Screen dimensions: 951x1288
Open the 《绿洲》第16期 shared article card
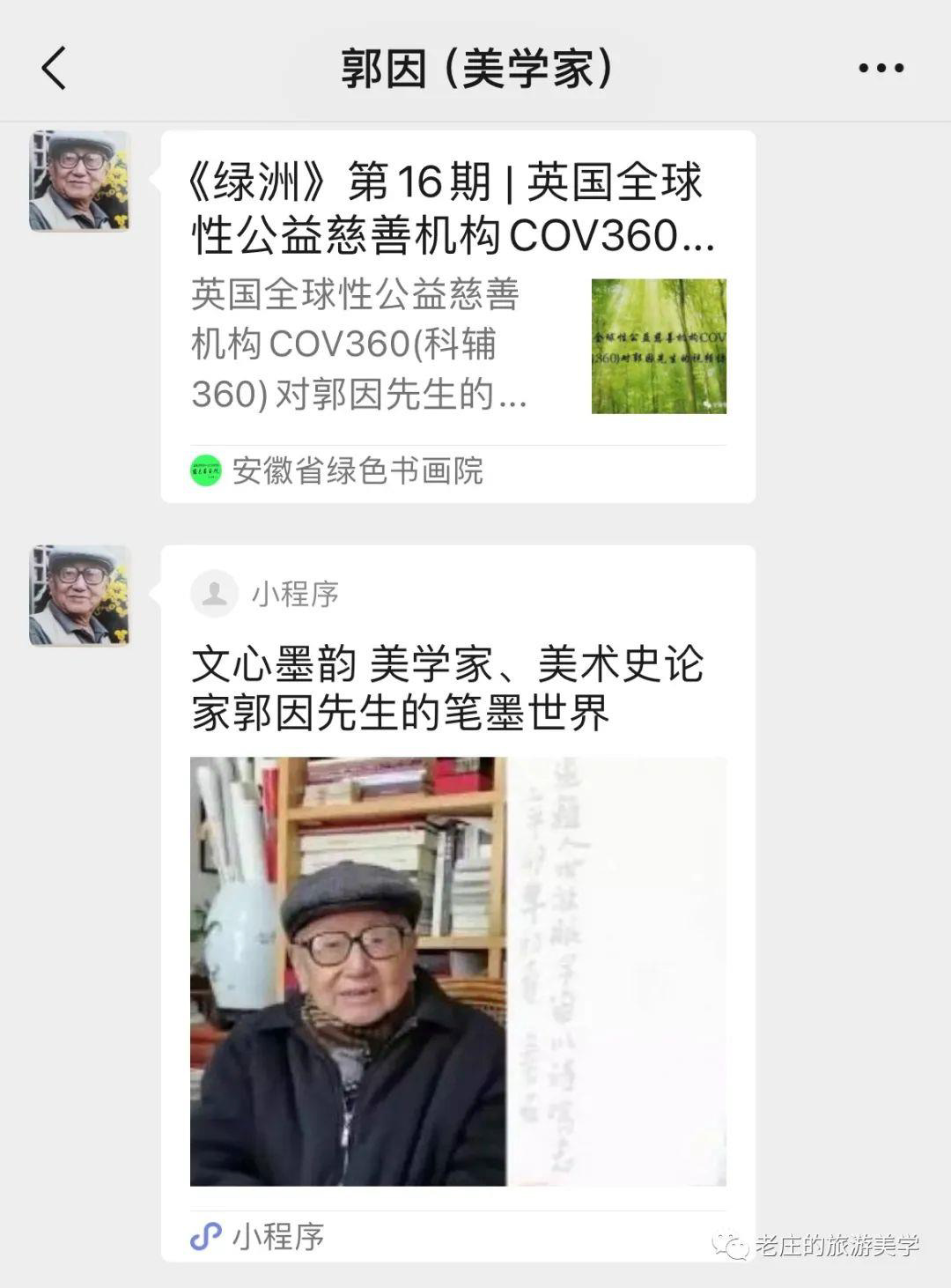[457, 315]
